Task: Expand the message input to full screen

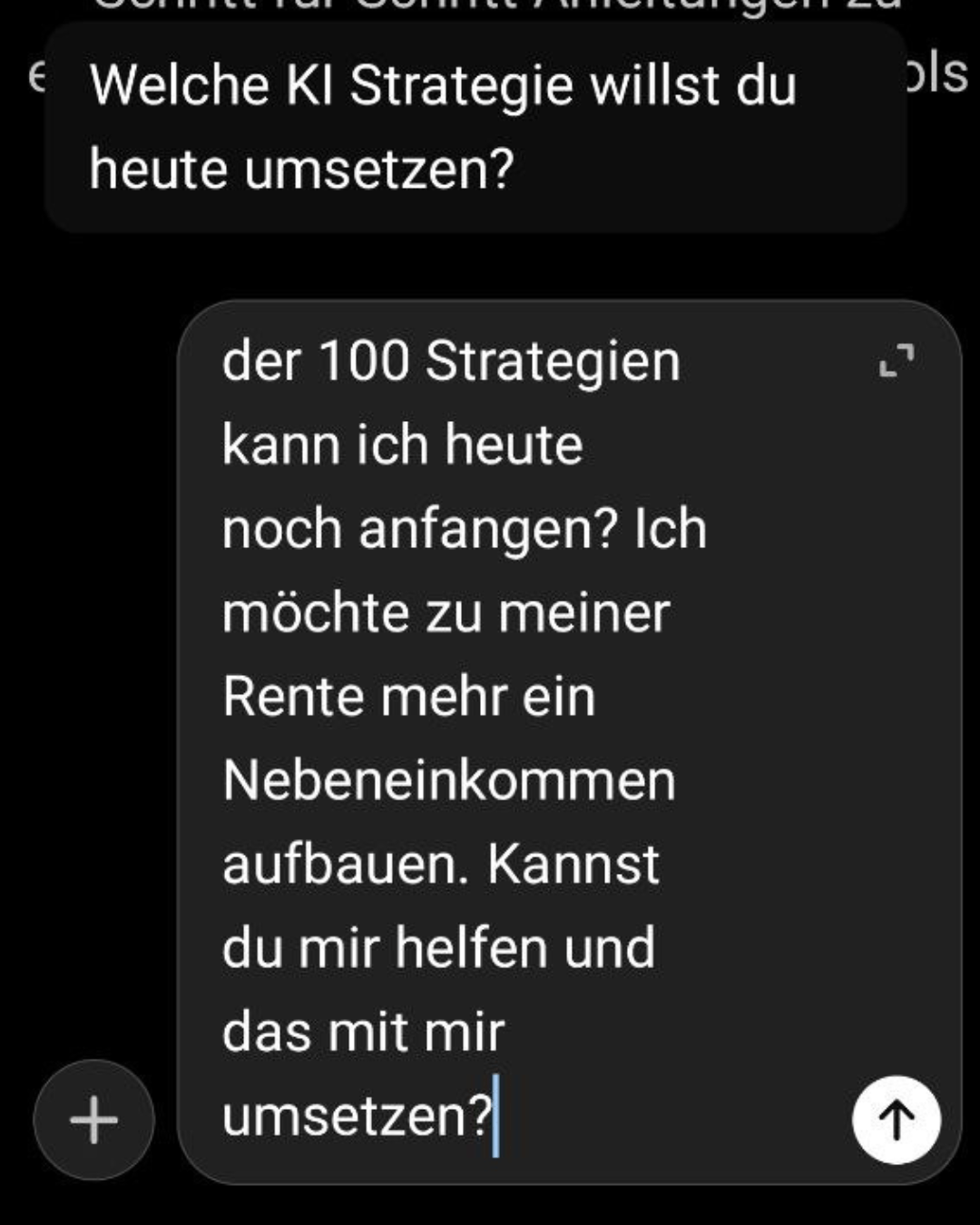Action: click(x=897, y=360)
